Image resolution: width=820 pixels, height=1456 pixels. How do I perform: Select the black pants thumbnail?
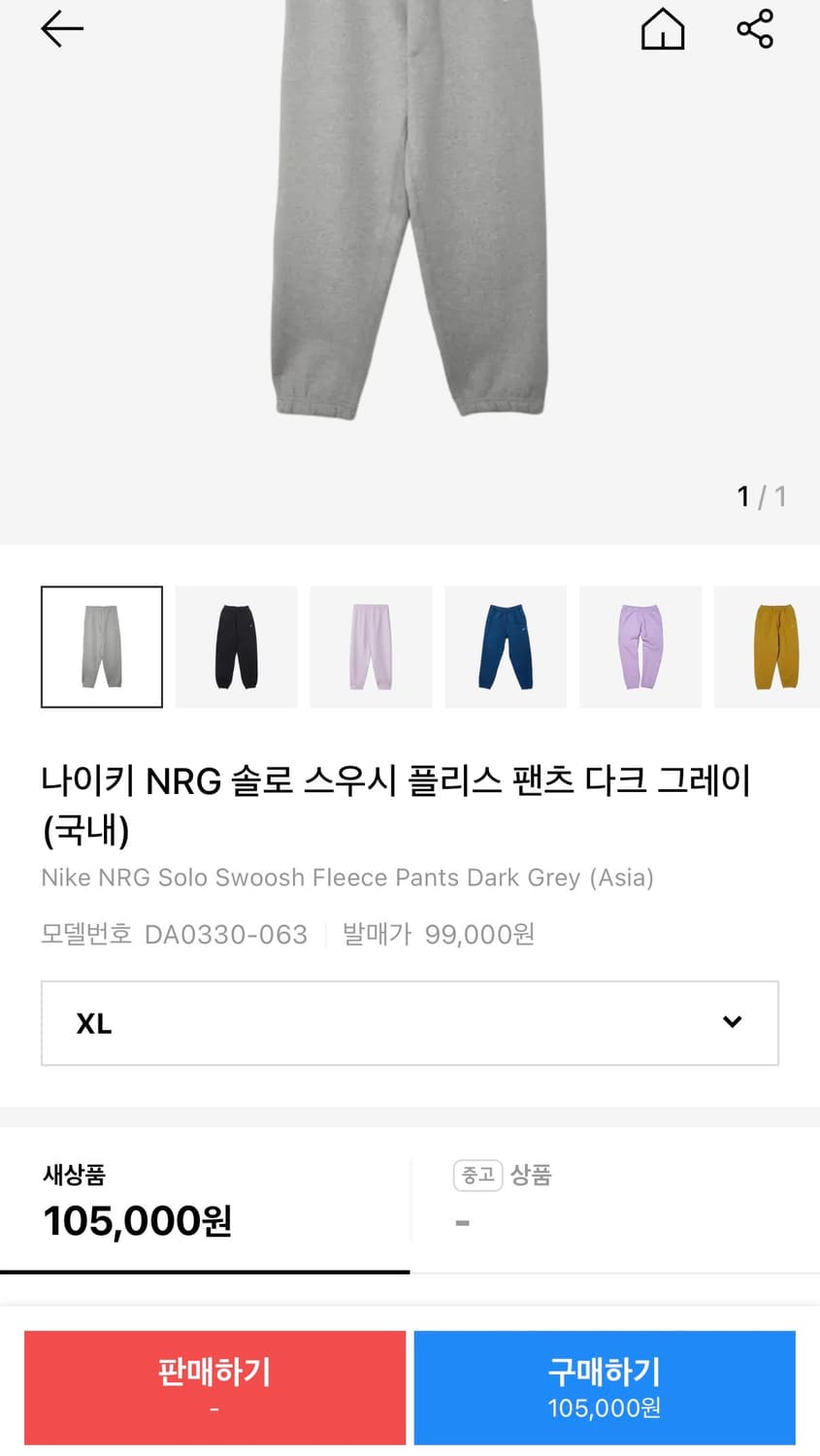point(236,645)
